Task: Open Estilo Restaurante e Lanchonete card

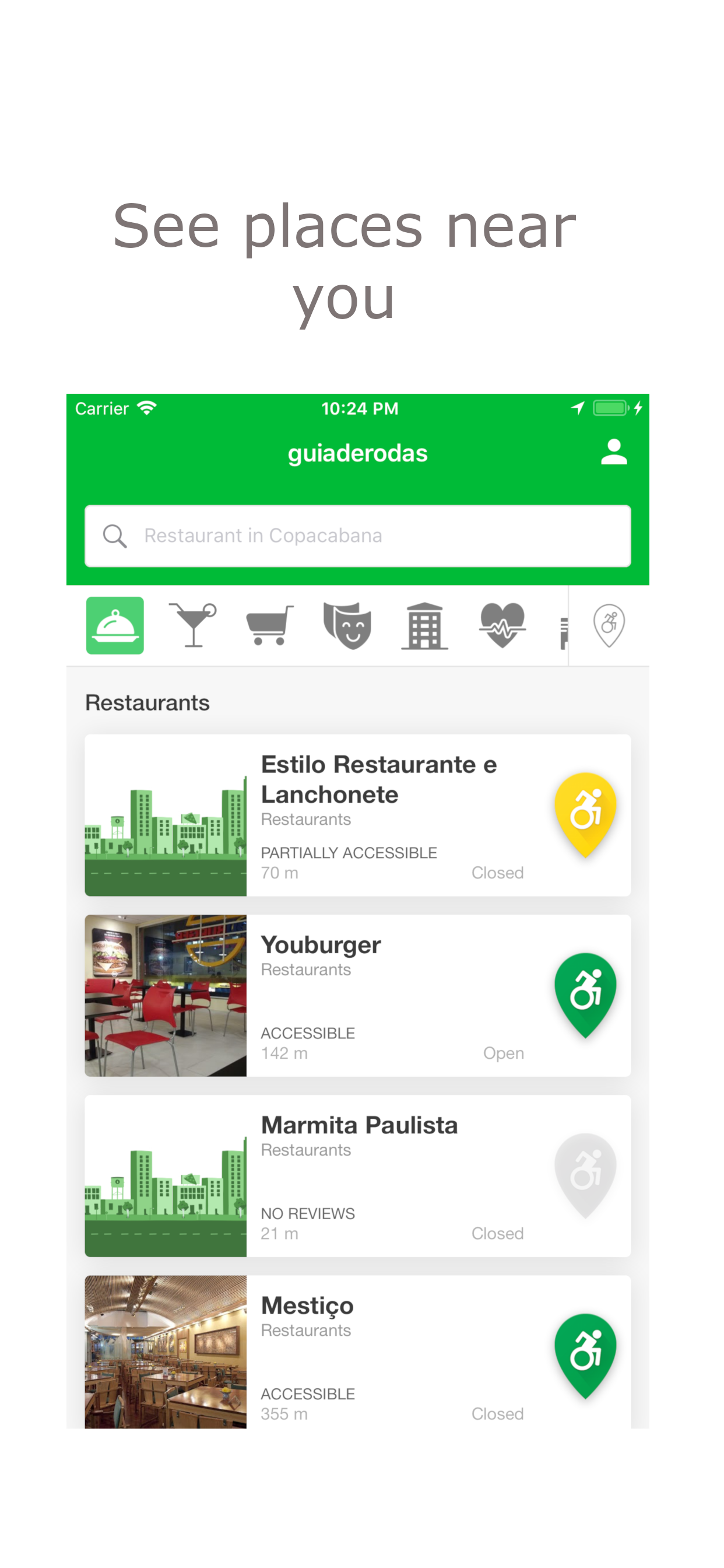Action: coord(358,815)
